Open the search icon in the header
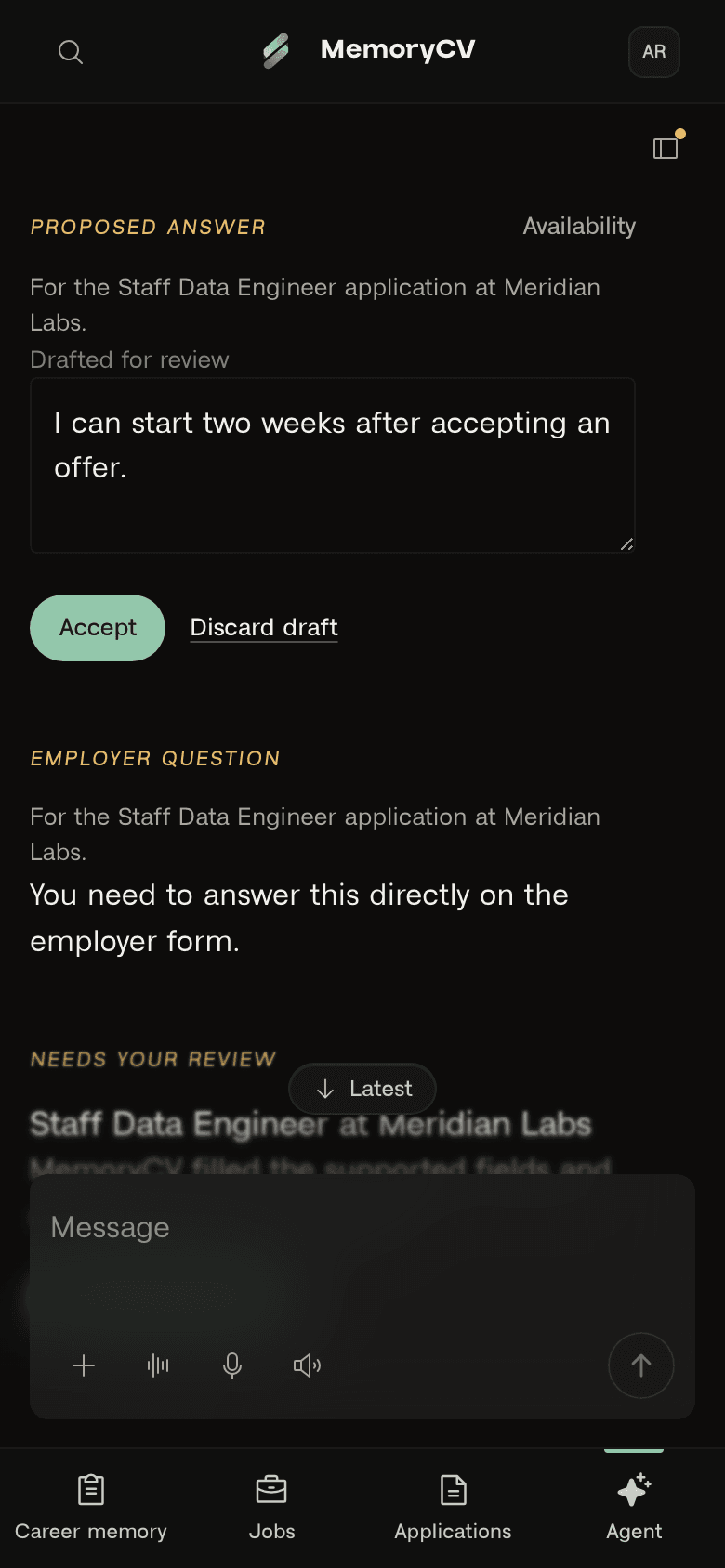The height and width of the screenshot is (1568, 725). [71, 52]
